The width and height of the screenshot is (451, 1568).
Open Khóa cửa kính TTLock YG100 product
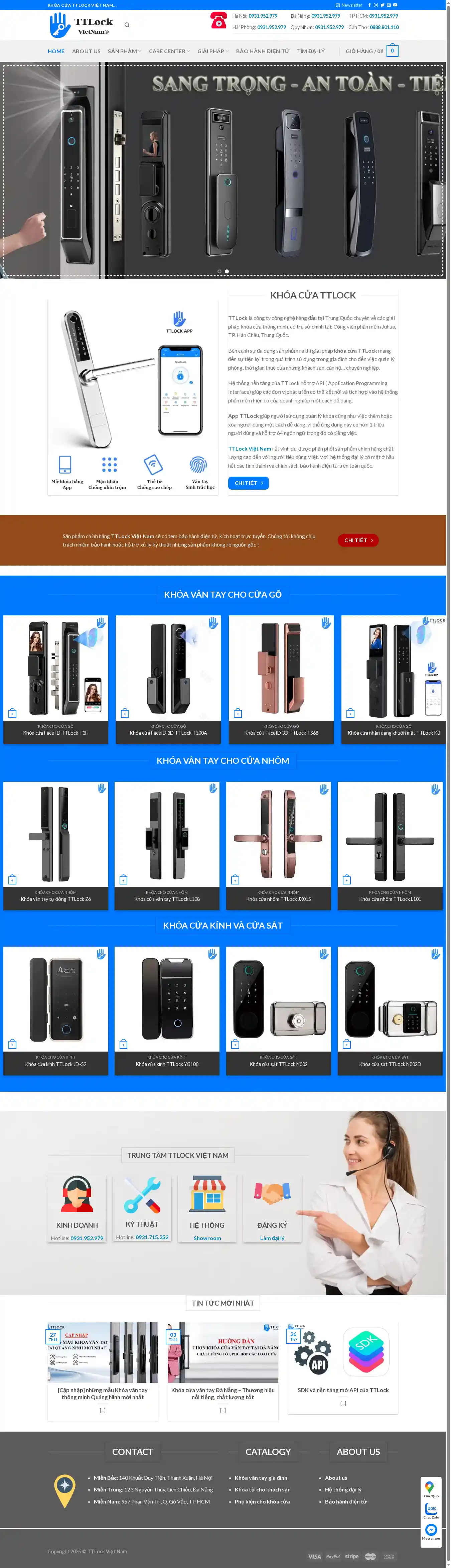pos(167,1064)
